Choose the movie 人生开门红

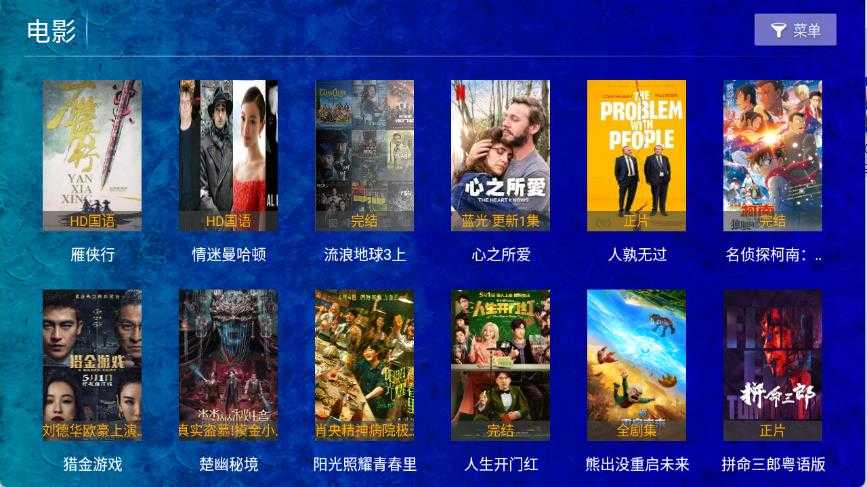coord(500,365)
